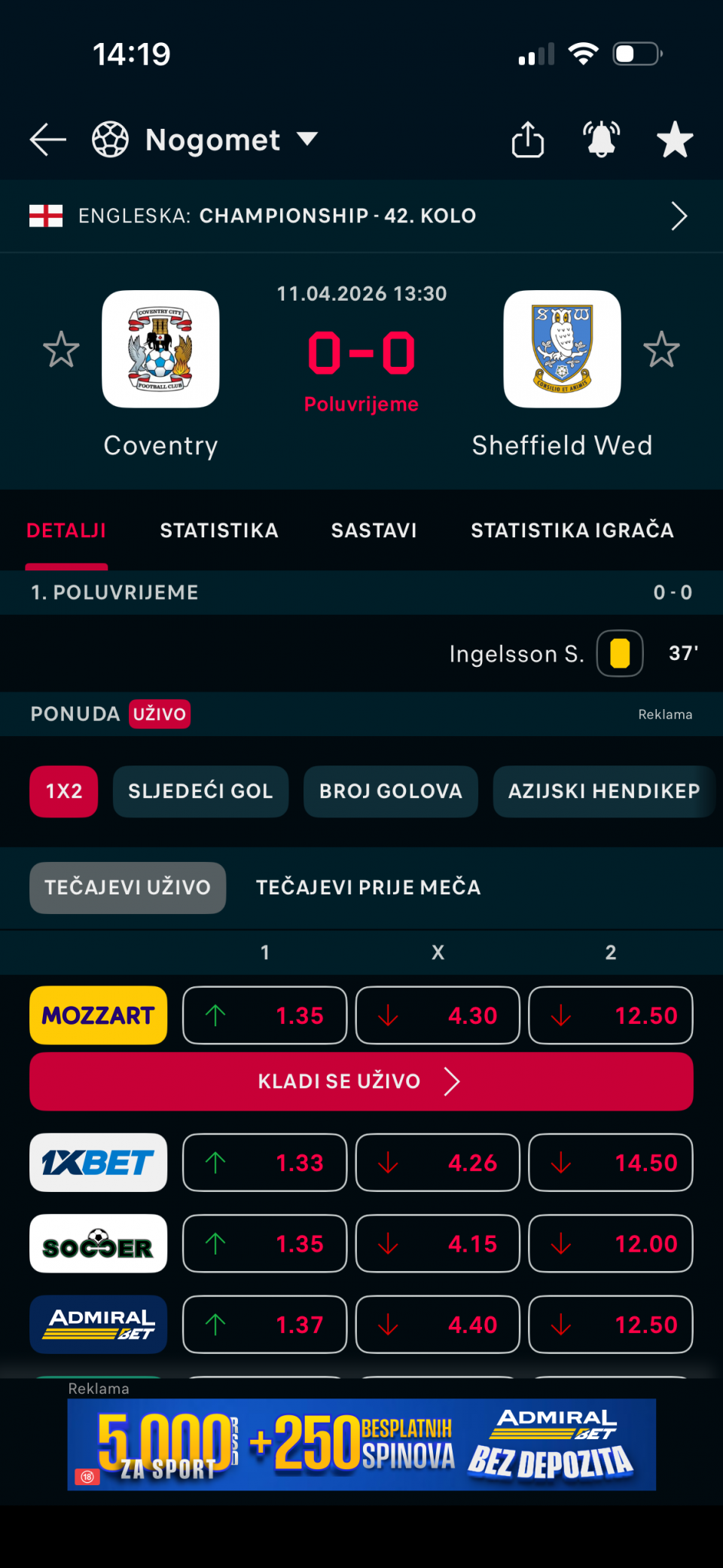This screenshot has width=723, height=1568.
Task: Pick Mozzart home win odds 1.35
Action: (264, 1016)
